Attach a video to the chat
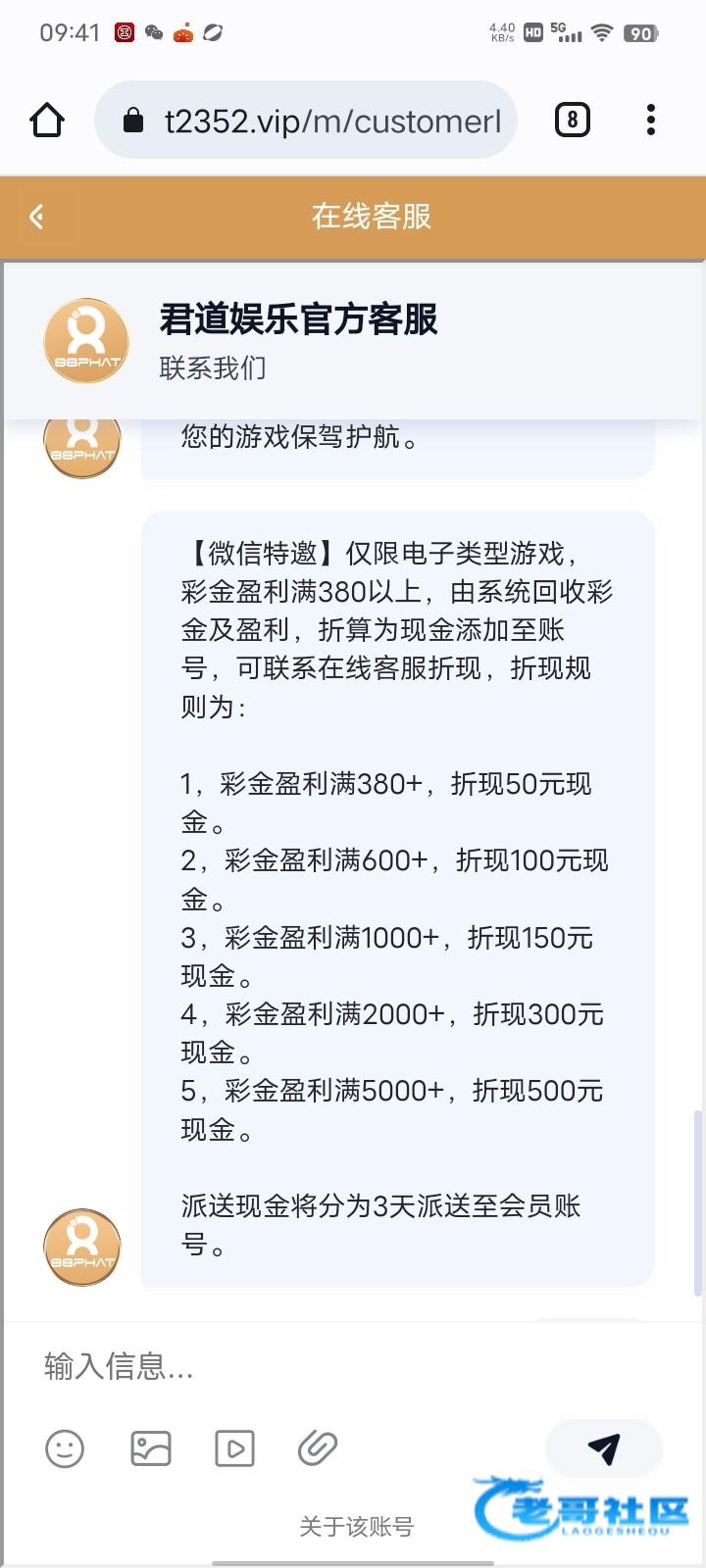This screenshot has width=706, height=1568. pyautogui.click(x=234, y=1448)
